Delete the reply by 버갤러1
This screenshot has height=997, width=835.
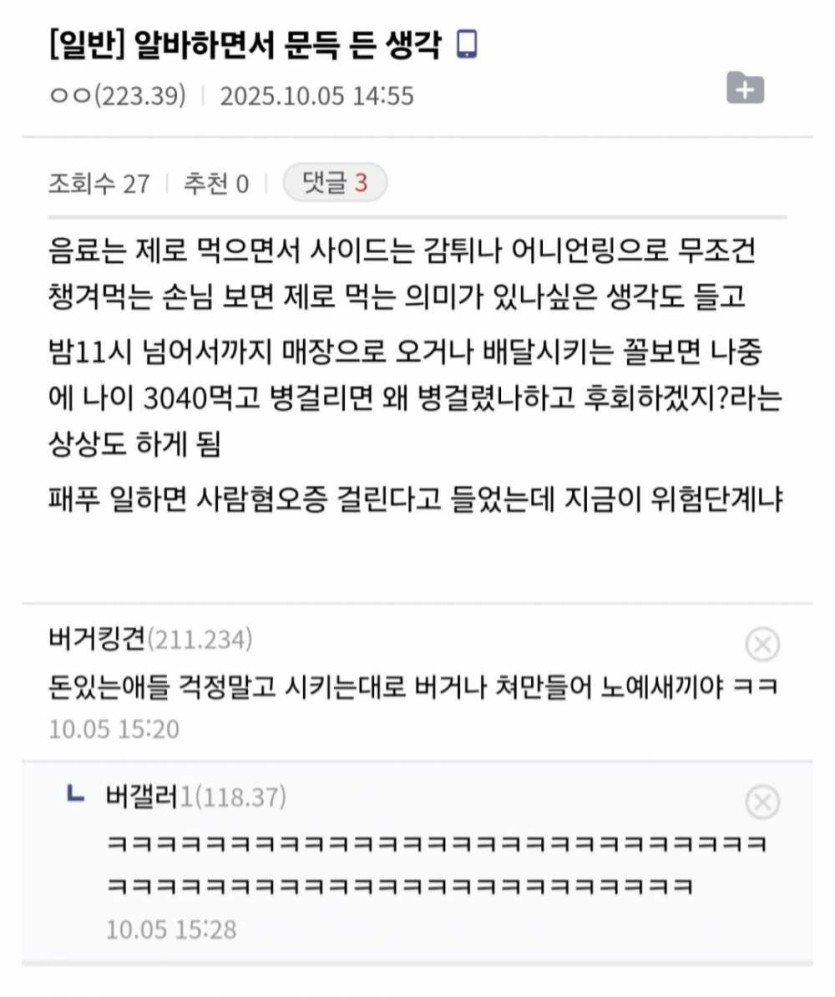(x=762, y=802)
